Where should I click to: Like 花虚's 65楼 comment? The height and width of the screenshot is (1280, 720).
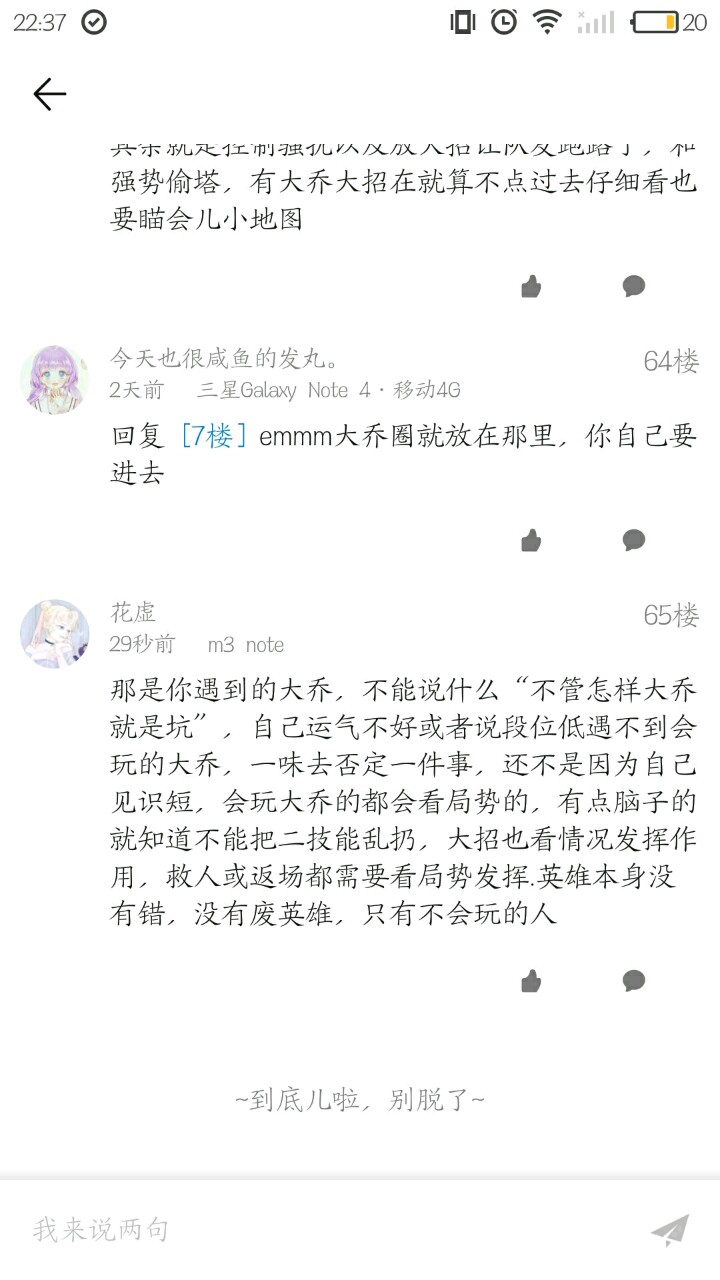[x=531, y=981]
